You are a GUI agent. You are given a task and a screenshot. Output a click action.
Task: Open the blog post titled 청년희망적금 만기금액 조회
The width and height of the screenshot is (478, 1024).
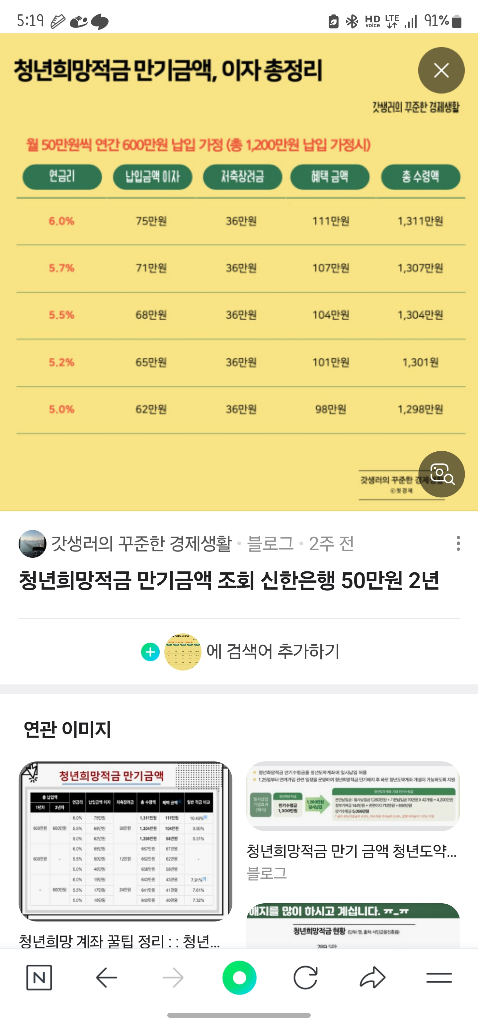coord(229,579)
